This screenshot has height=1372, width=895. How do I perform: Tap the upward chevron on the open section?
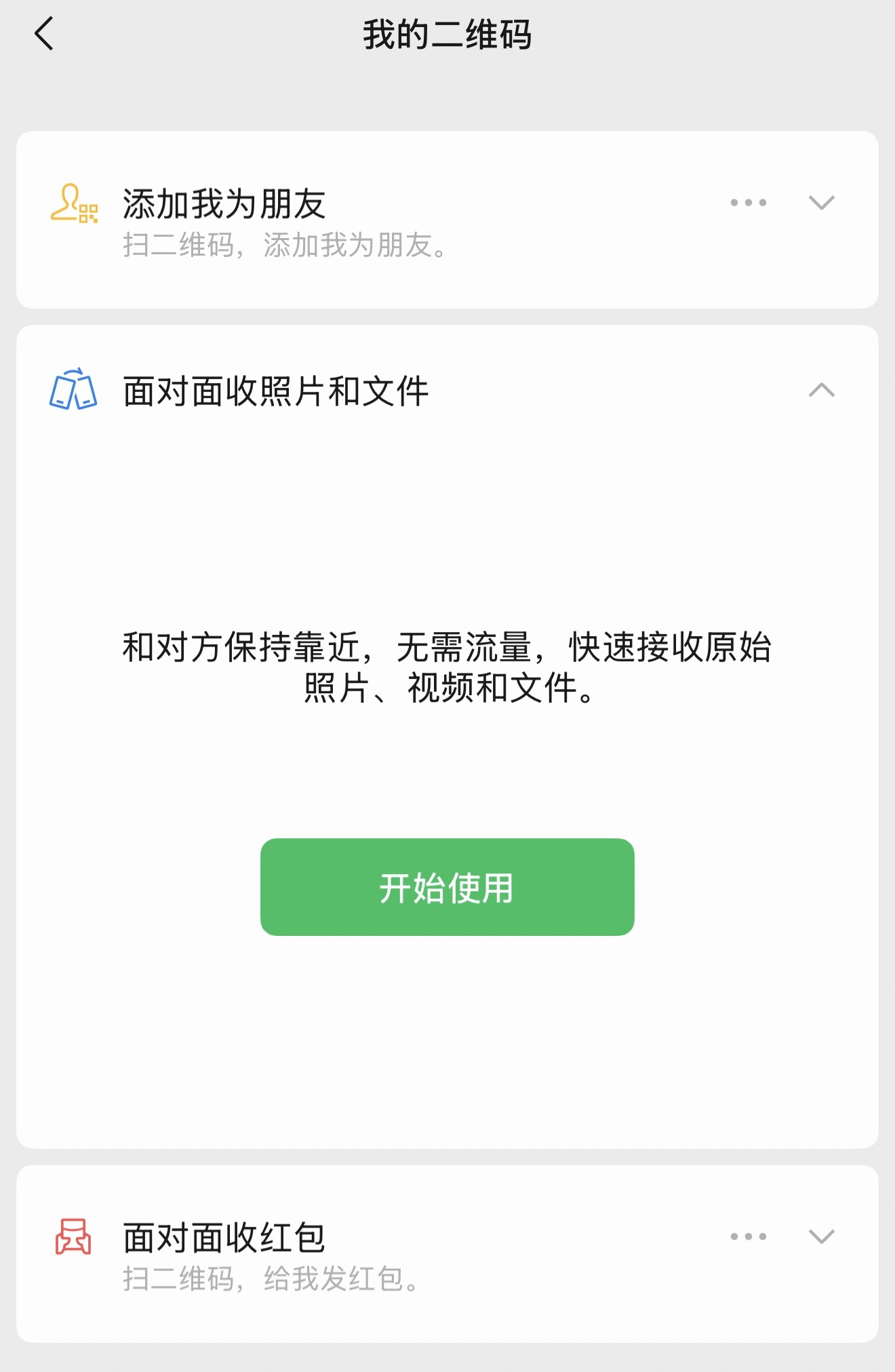click(820, 391)
